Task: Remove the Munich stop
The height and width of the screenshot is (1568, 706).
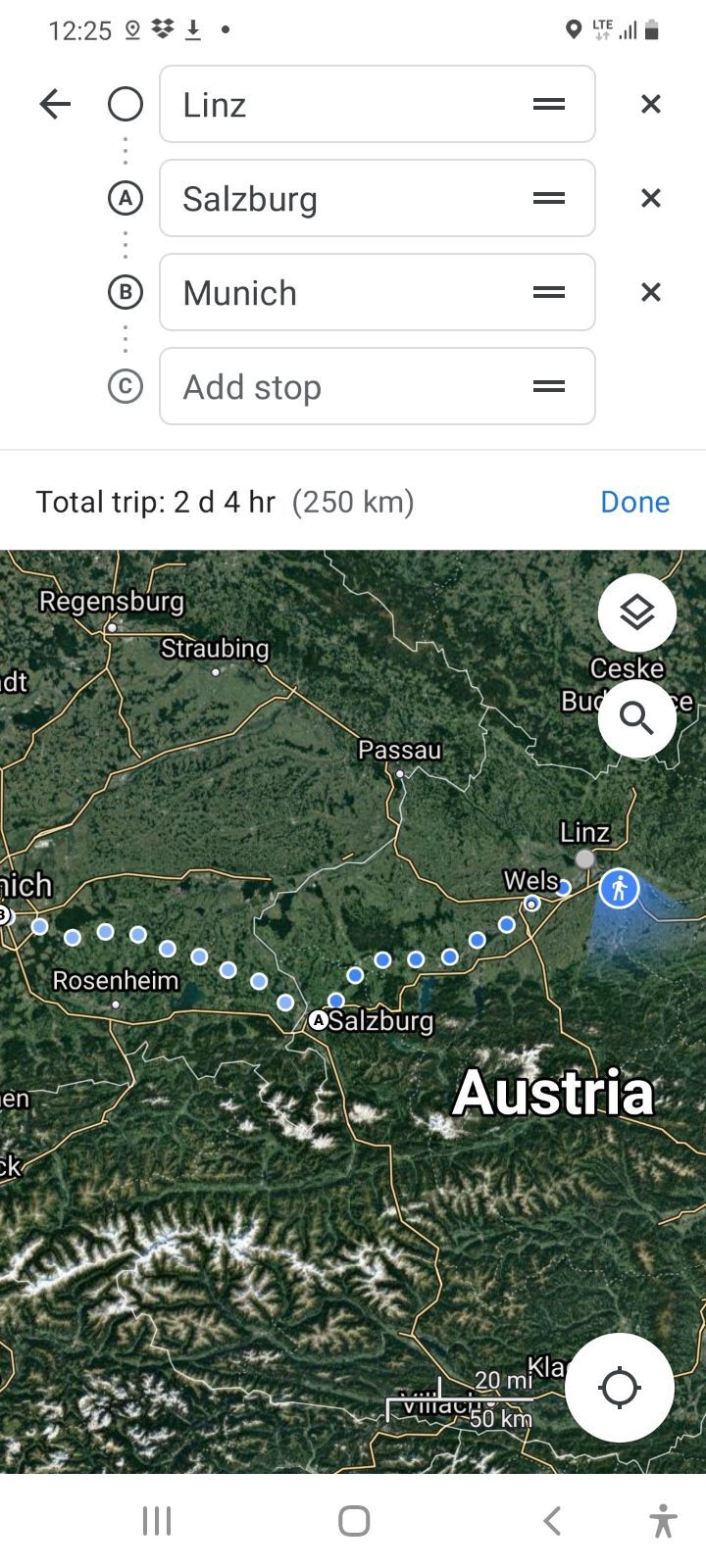Action: pyautogui.click(x=650, y=292)
